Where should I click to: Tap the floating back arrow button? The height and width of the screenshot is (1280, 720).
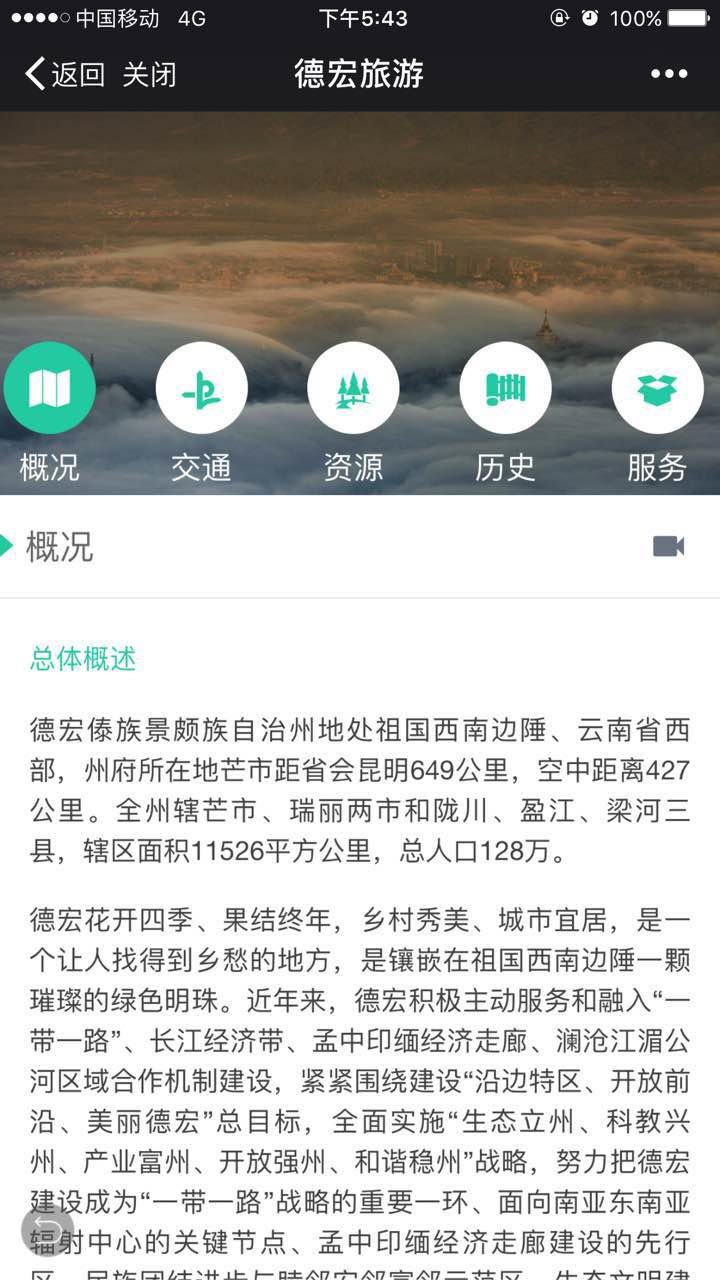click(x=46, y=1227)
